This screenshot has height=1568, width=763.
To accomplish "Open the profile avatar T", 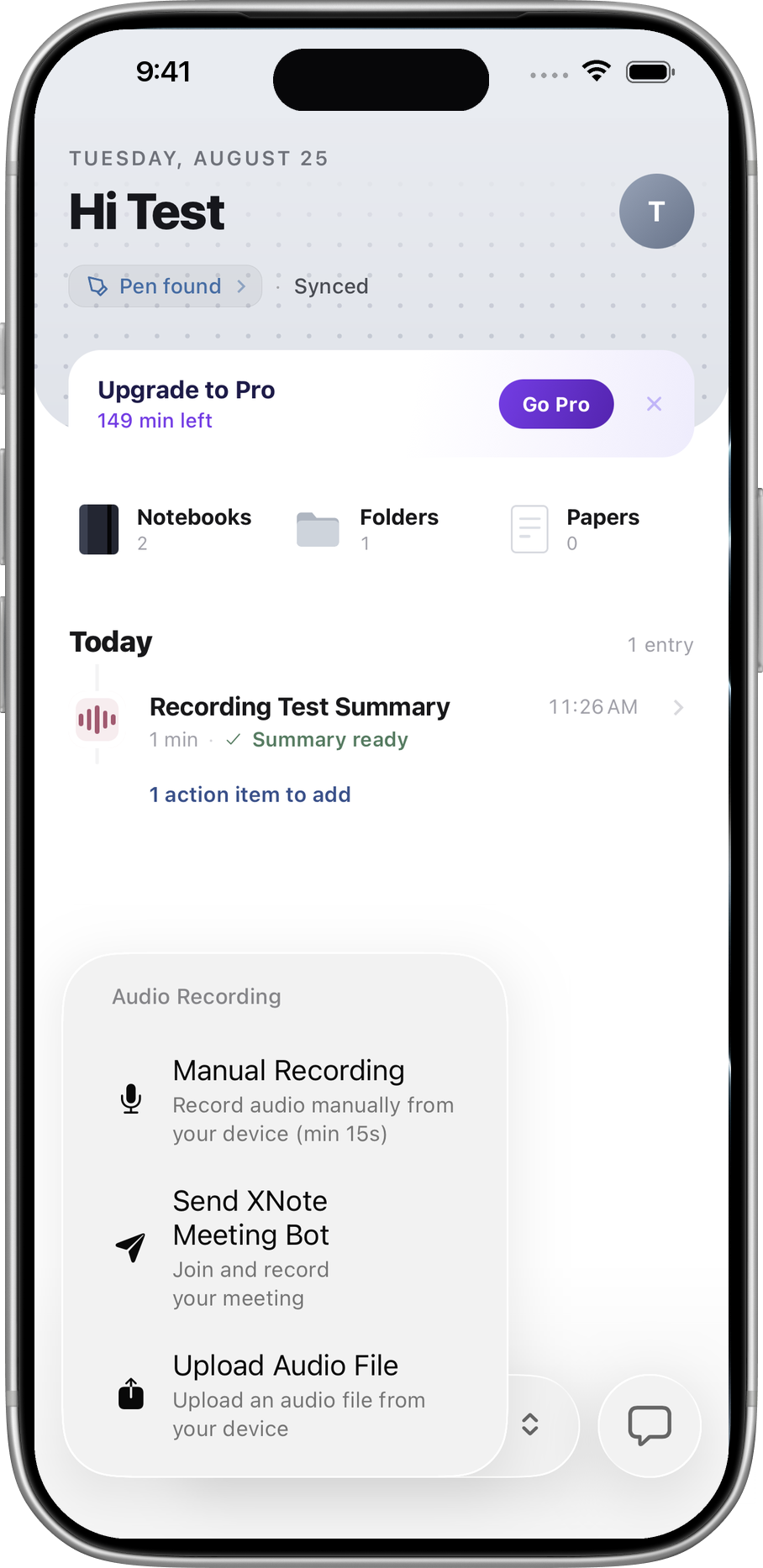I will 656,211.
